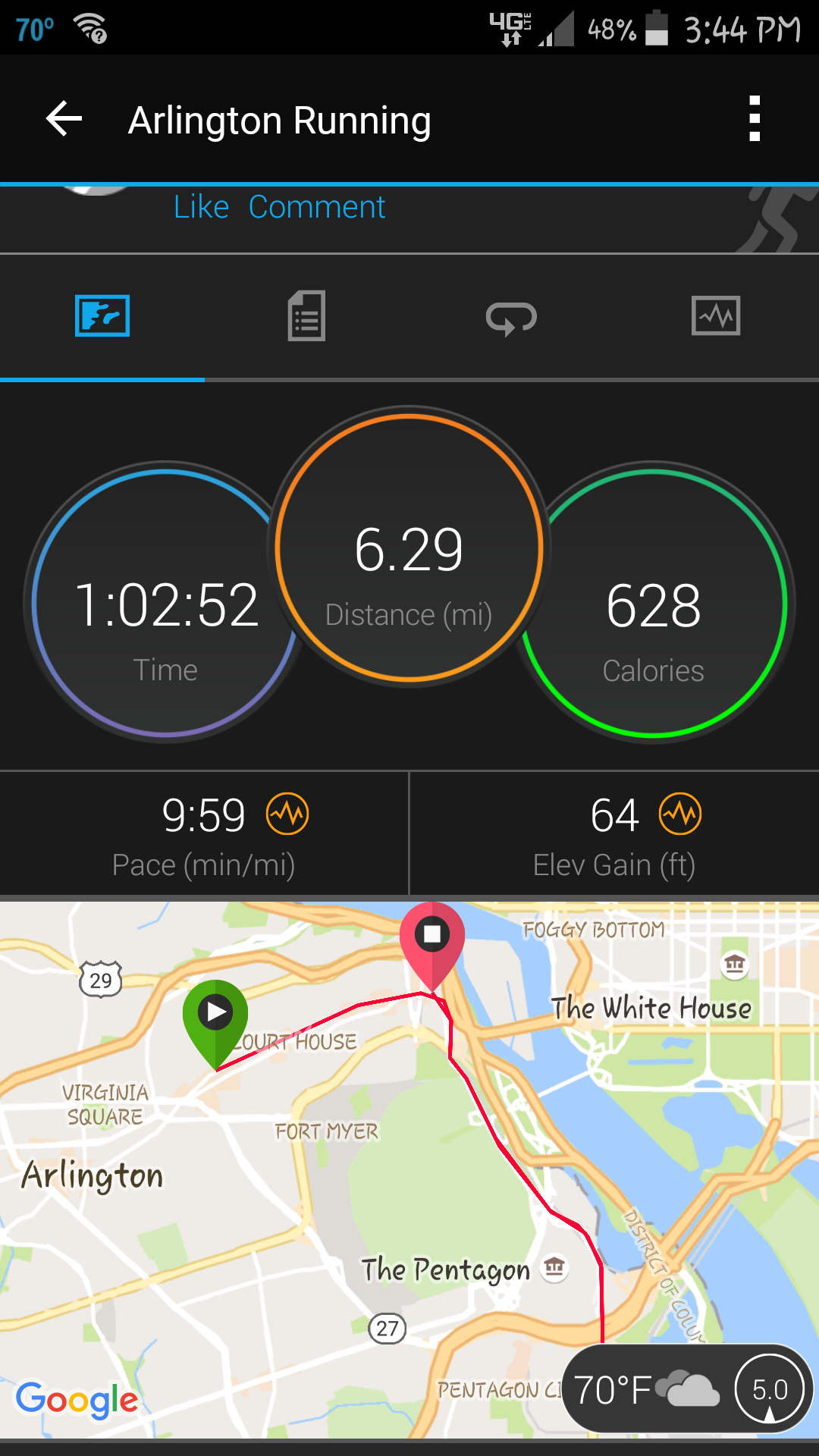Switch to the stats details tab
Viewport: 819px width, 1456px height.
306,315
